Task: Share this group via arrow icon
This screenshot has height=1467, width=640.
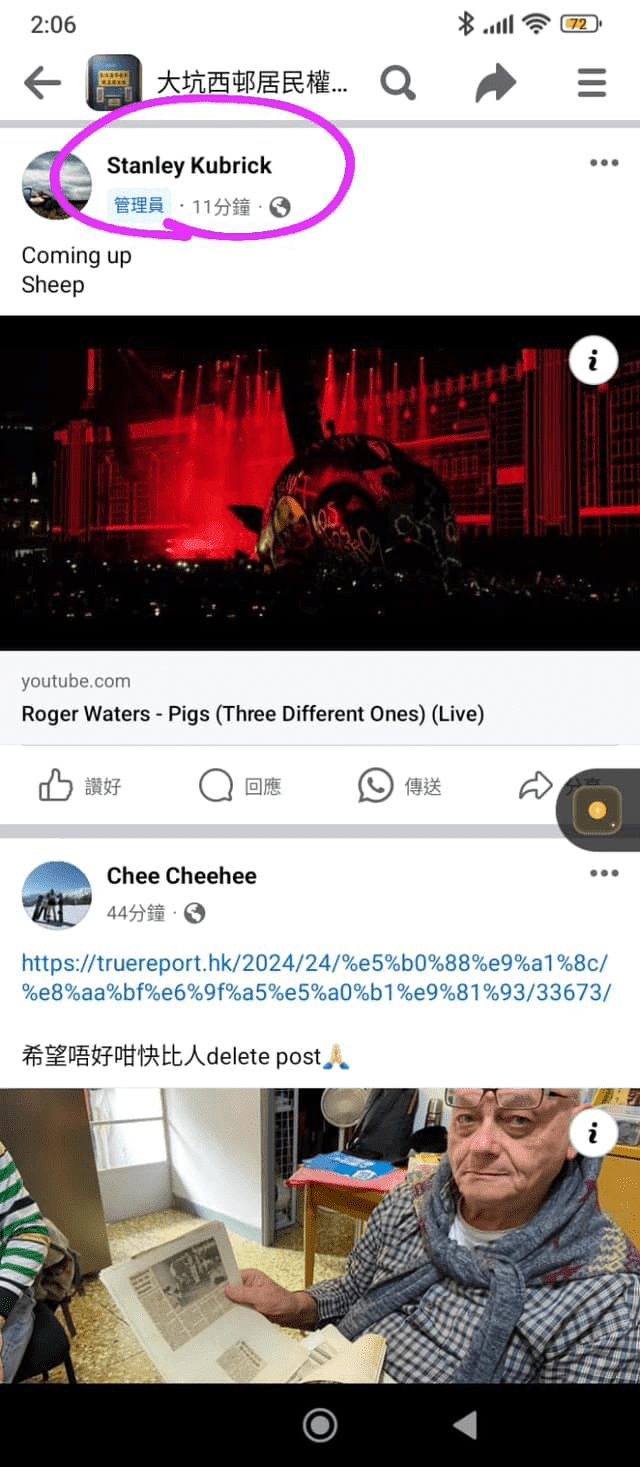Action: pyautogui.click(x=495, y=83)
